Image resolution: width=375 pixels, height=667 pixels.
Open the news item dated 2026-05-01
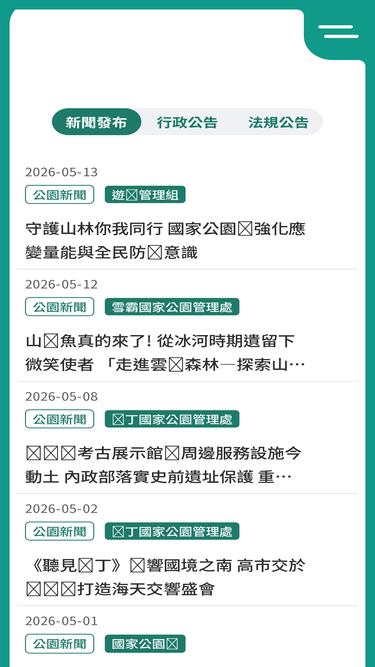187,637
